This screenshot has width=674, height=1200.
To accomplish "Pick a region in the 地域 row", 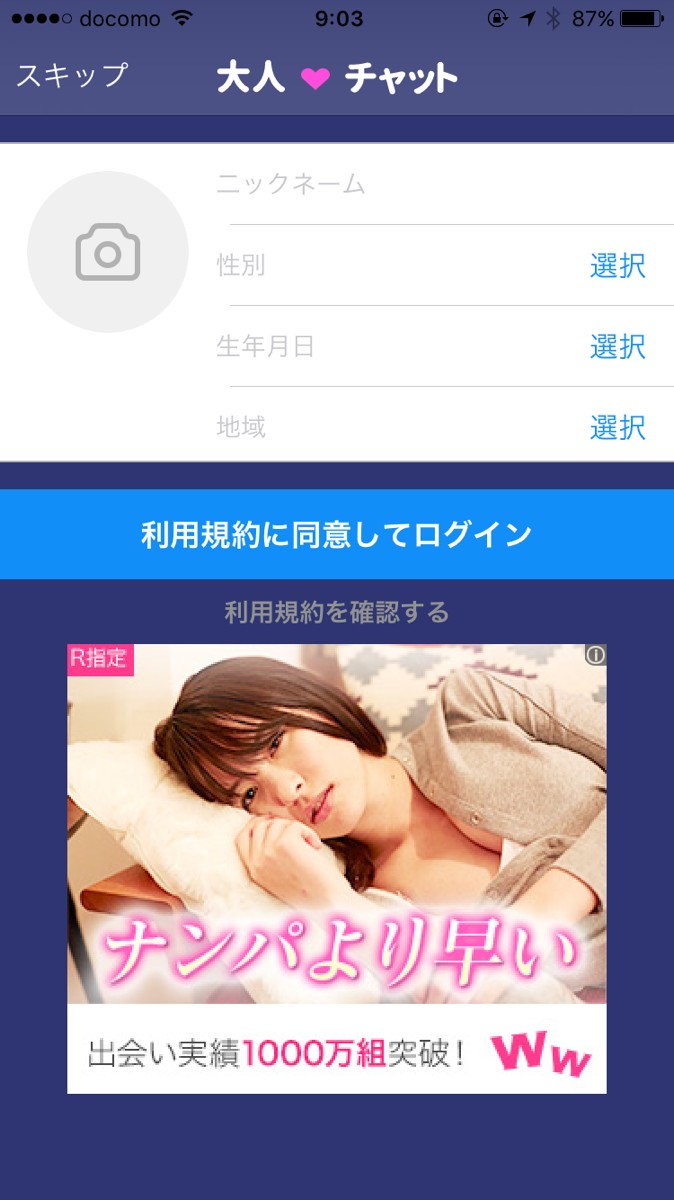I will pos(617,428).
